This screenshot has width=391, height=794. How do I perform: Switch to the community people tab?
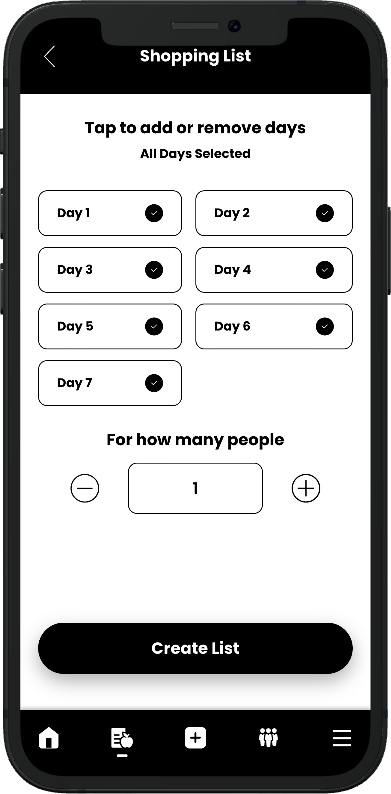click(268, 738)
